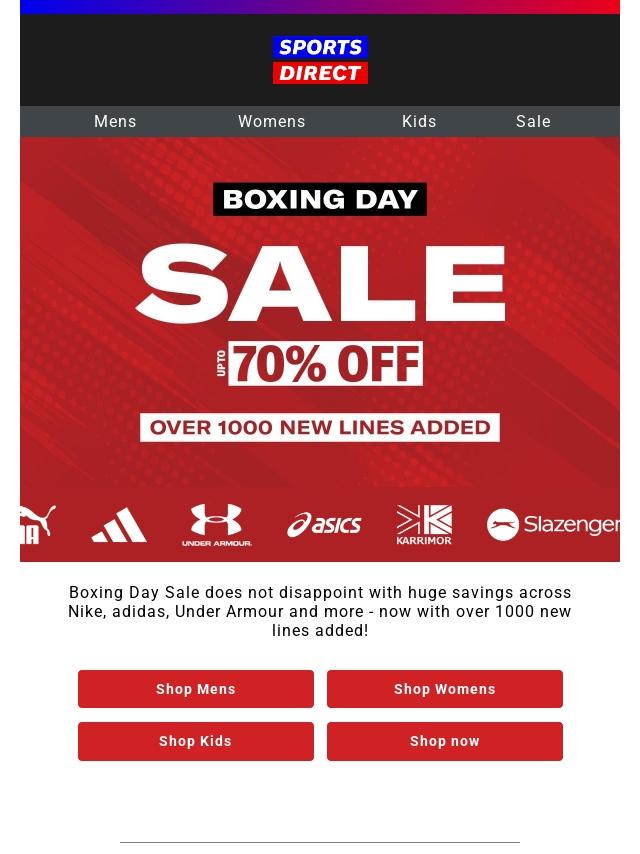
Task: Tap the Shop Mens button
Action: (x=196, y=689)
